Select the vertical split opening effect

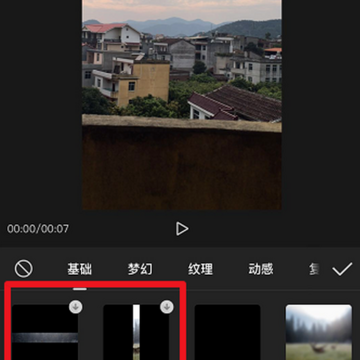[x=136, y=332]
